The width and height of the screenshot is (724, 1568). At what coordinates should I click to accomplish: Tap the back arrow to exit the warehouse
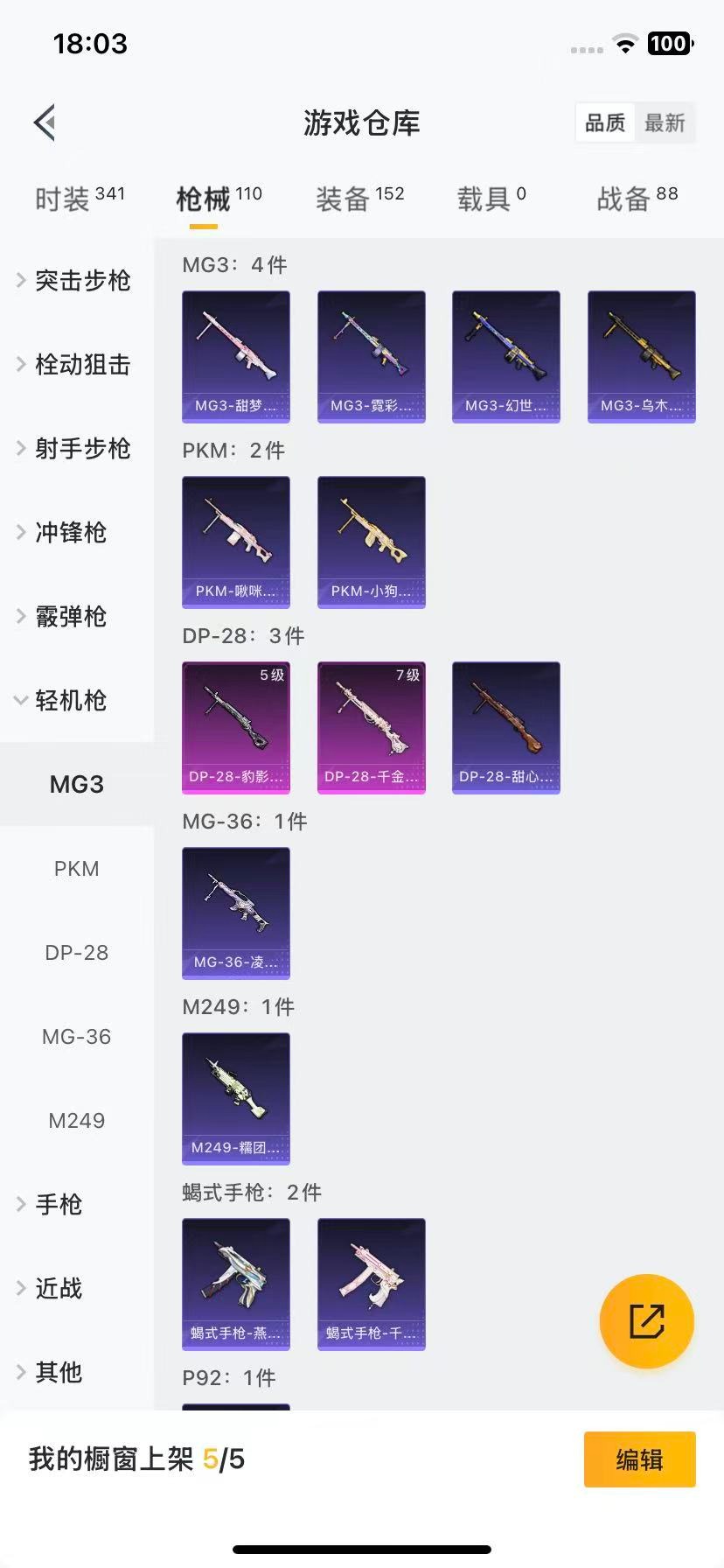[x=45, y=122]
